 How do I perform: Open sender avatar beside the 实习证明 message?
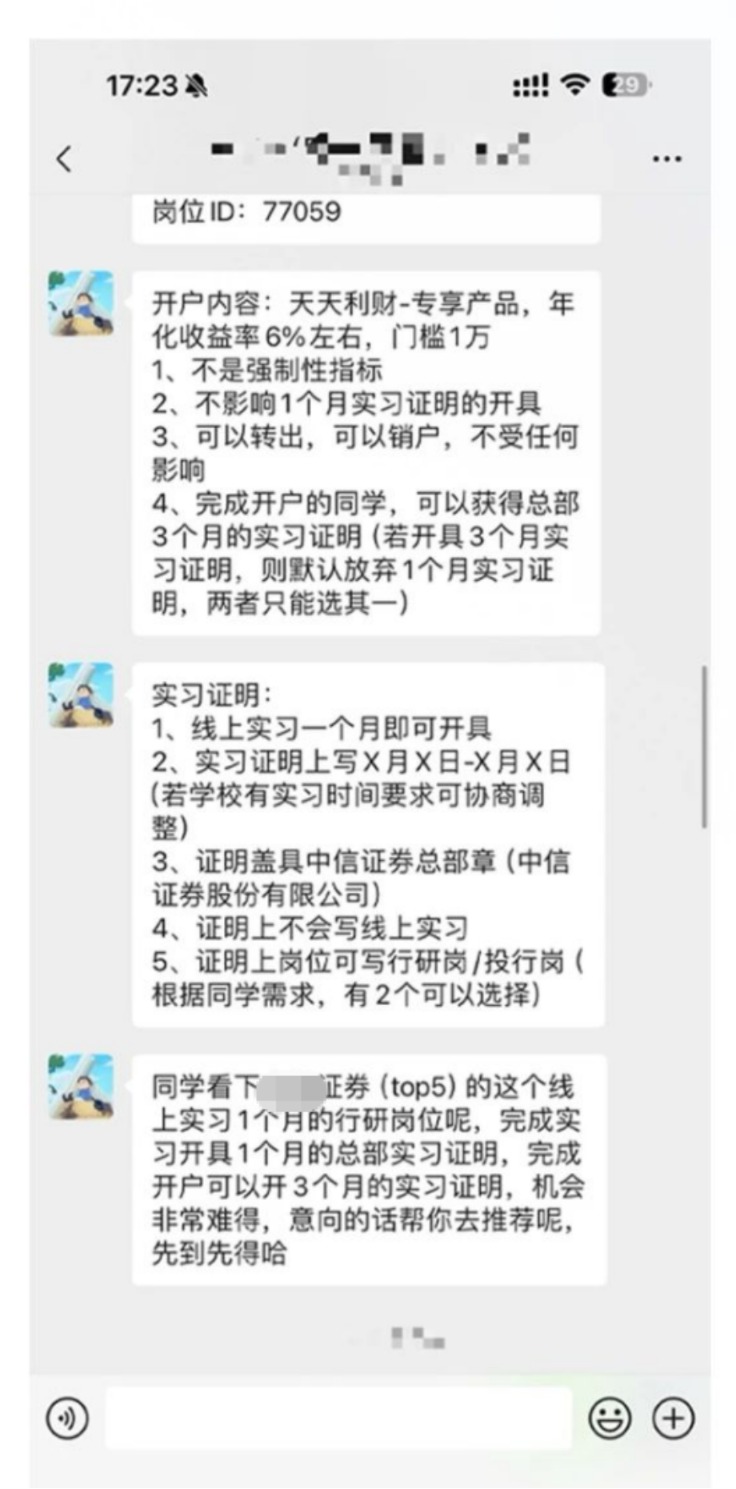[x=82, y=695]
